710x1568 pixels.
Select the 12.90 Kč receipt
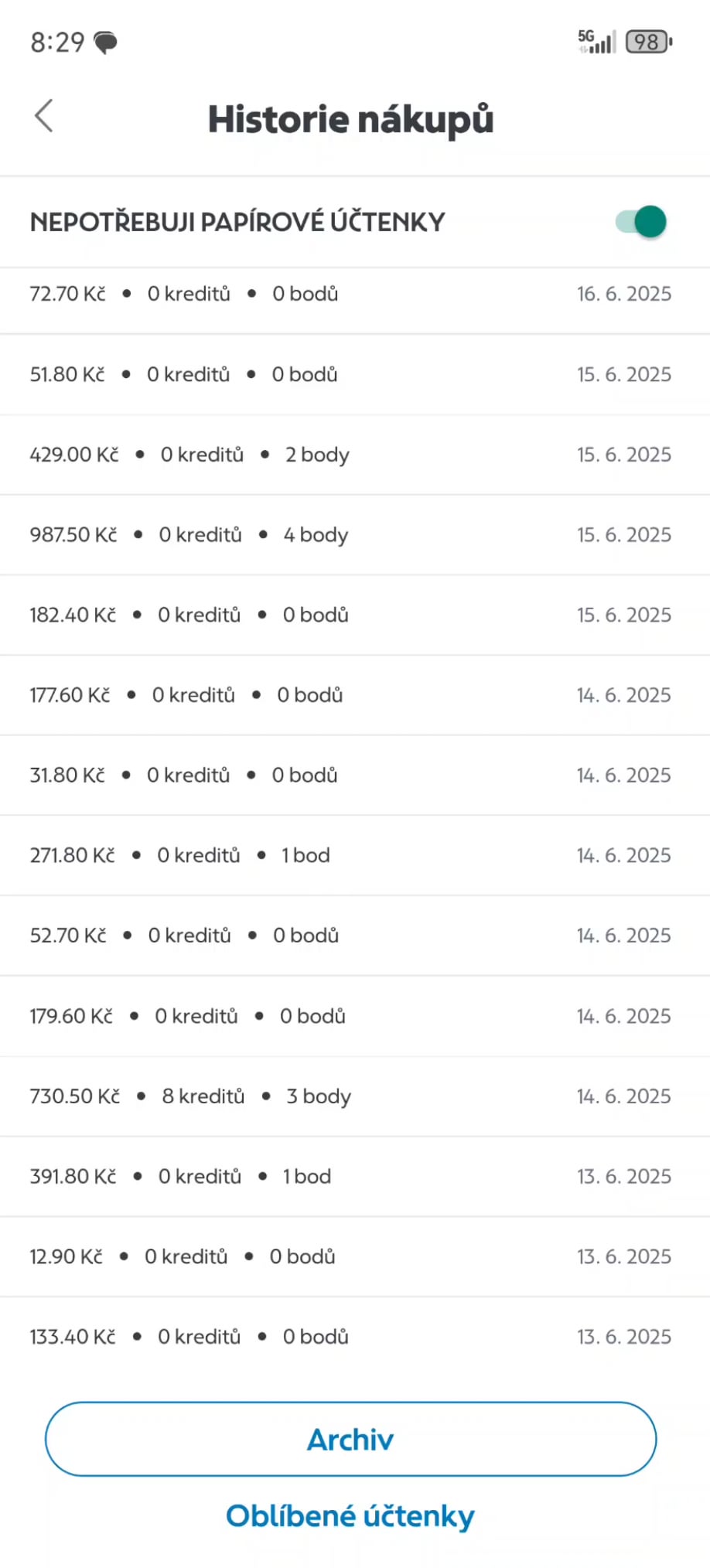pyautogui.click(x=355, y=1257)
